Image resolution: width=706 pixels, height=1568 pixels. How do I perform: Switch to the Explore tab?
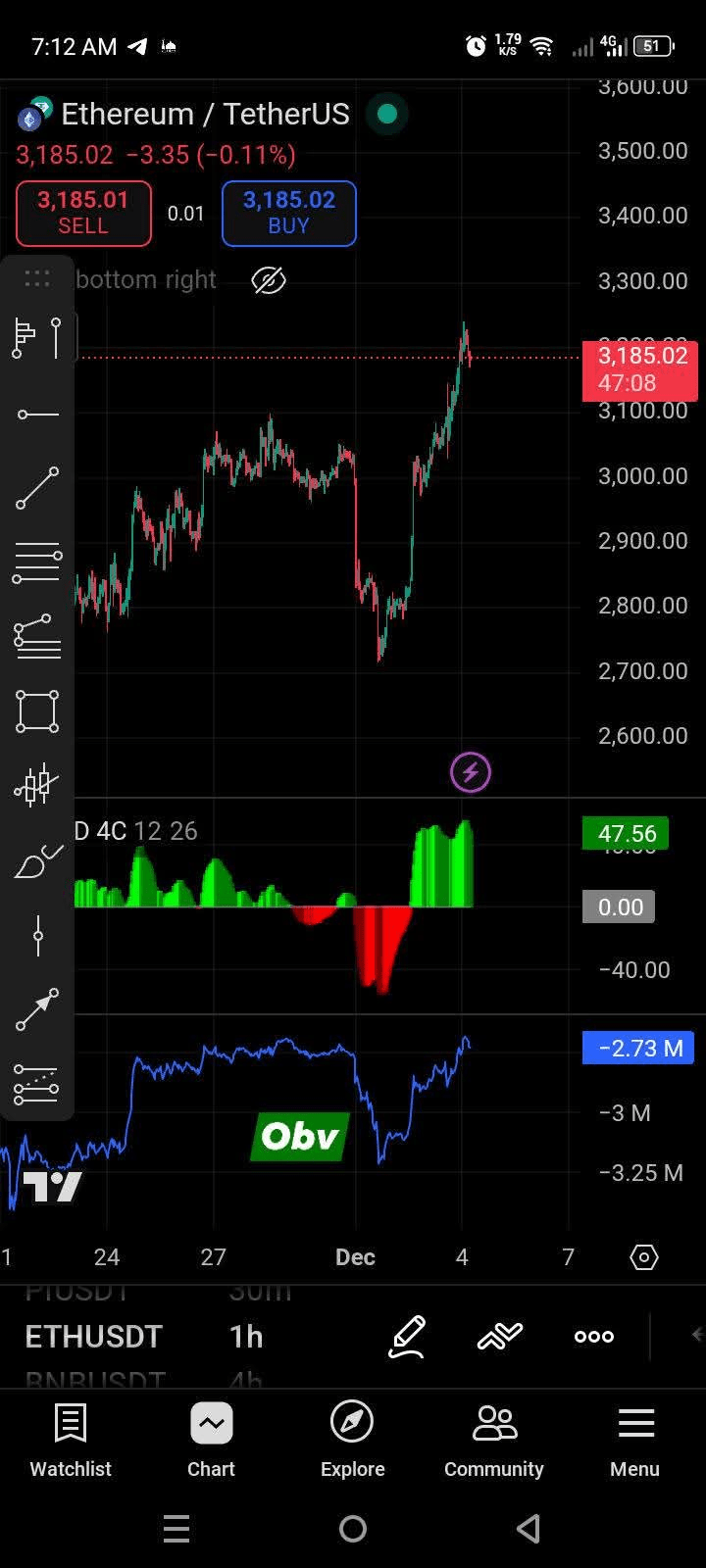pyautogui.click(x=352, y=1439)
